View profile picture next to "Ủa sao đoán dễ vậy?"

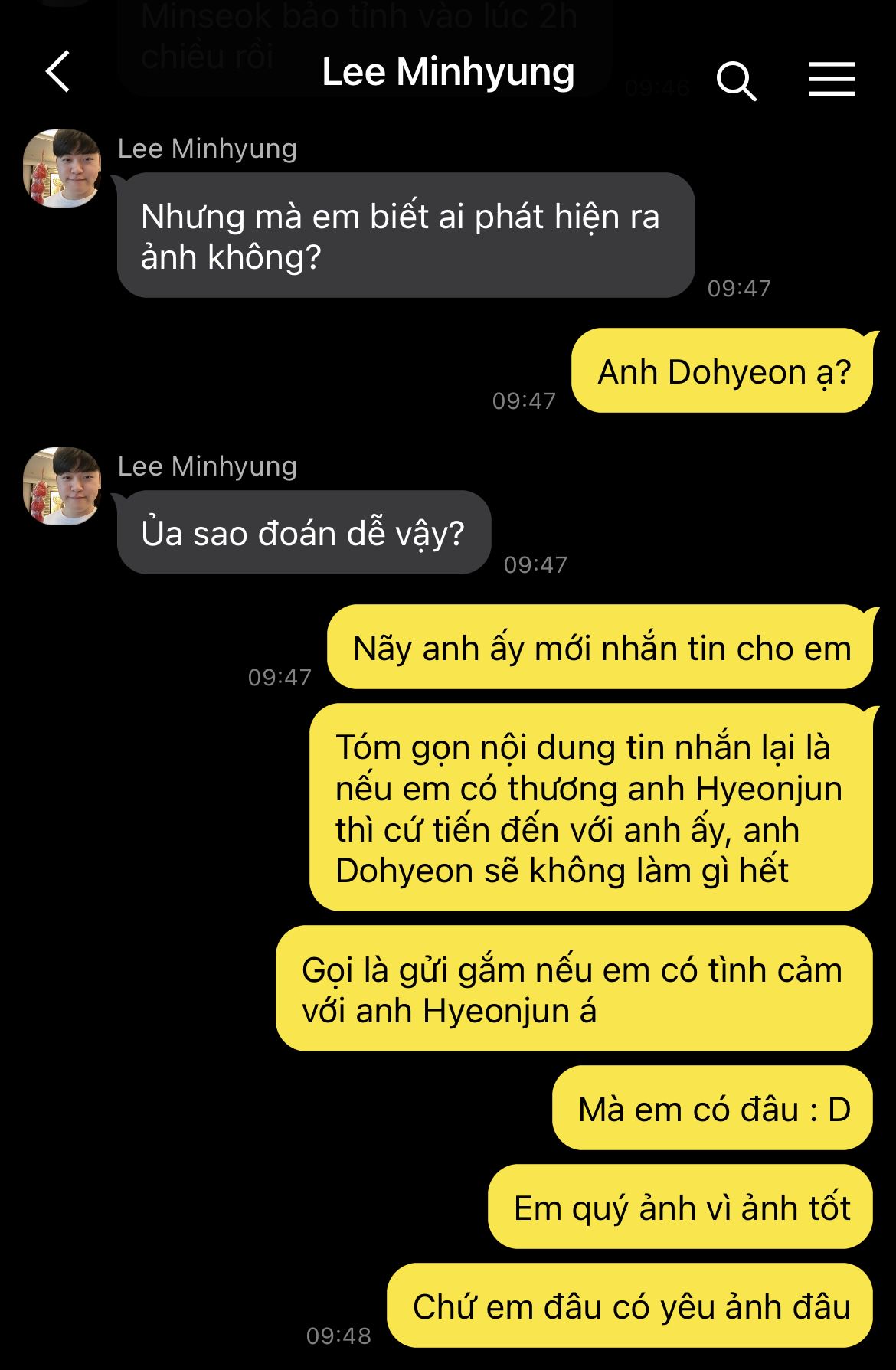point(62,486)
